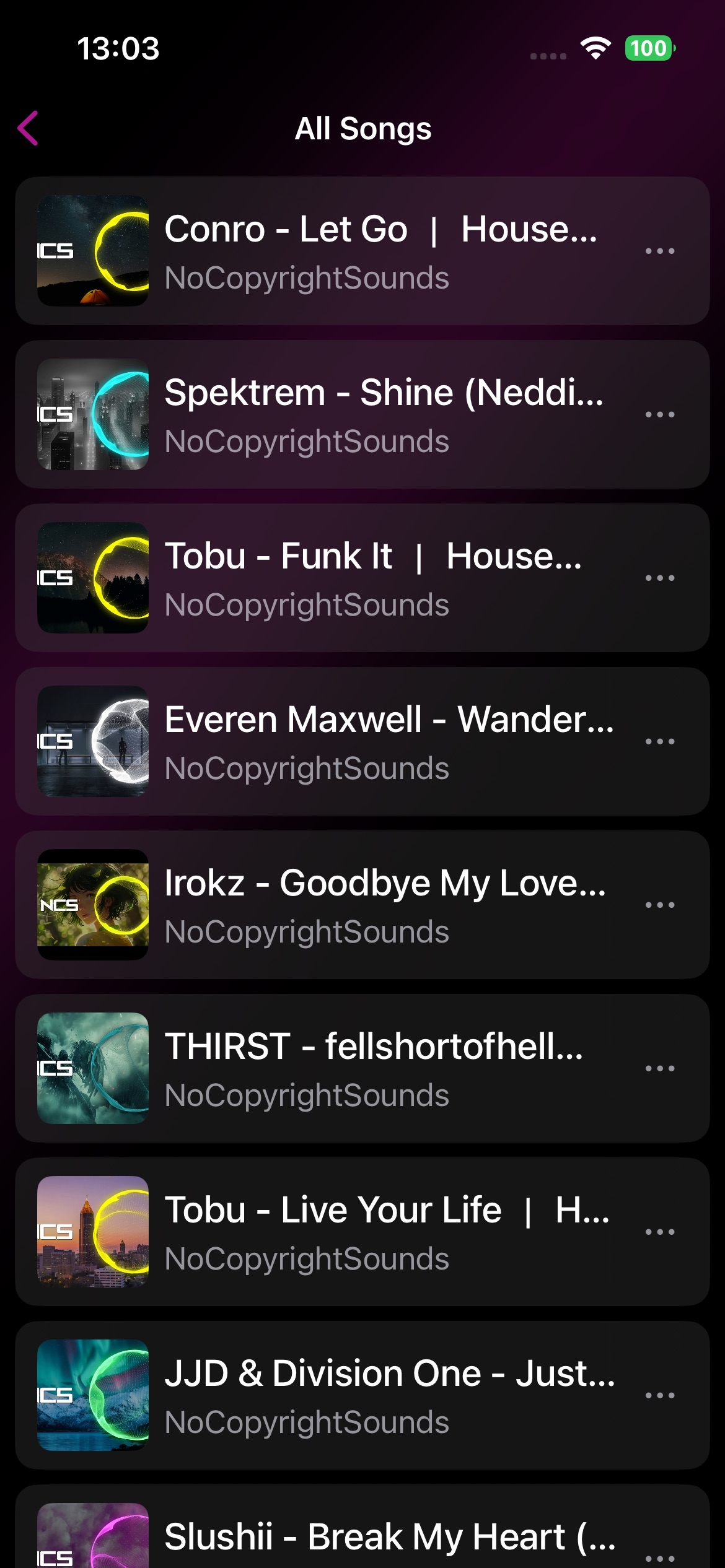Open more options for Spektrem - Shine
The image size is (725, 1568).
tap(659, 414)
